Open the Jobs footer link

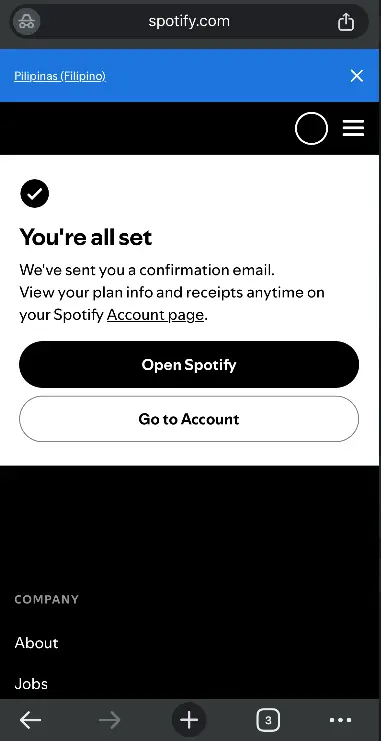[x=31, y=684]
